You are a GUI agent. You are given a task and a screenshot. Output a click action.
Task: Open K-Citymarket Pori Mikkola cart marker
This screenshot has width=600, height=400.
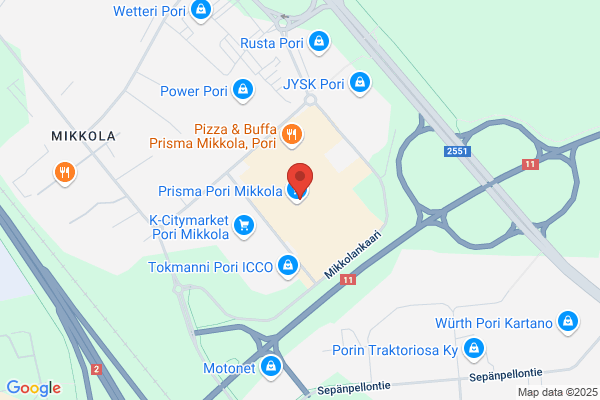(245, 226)
